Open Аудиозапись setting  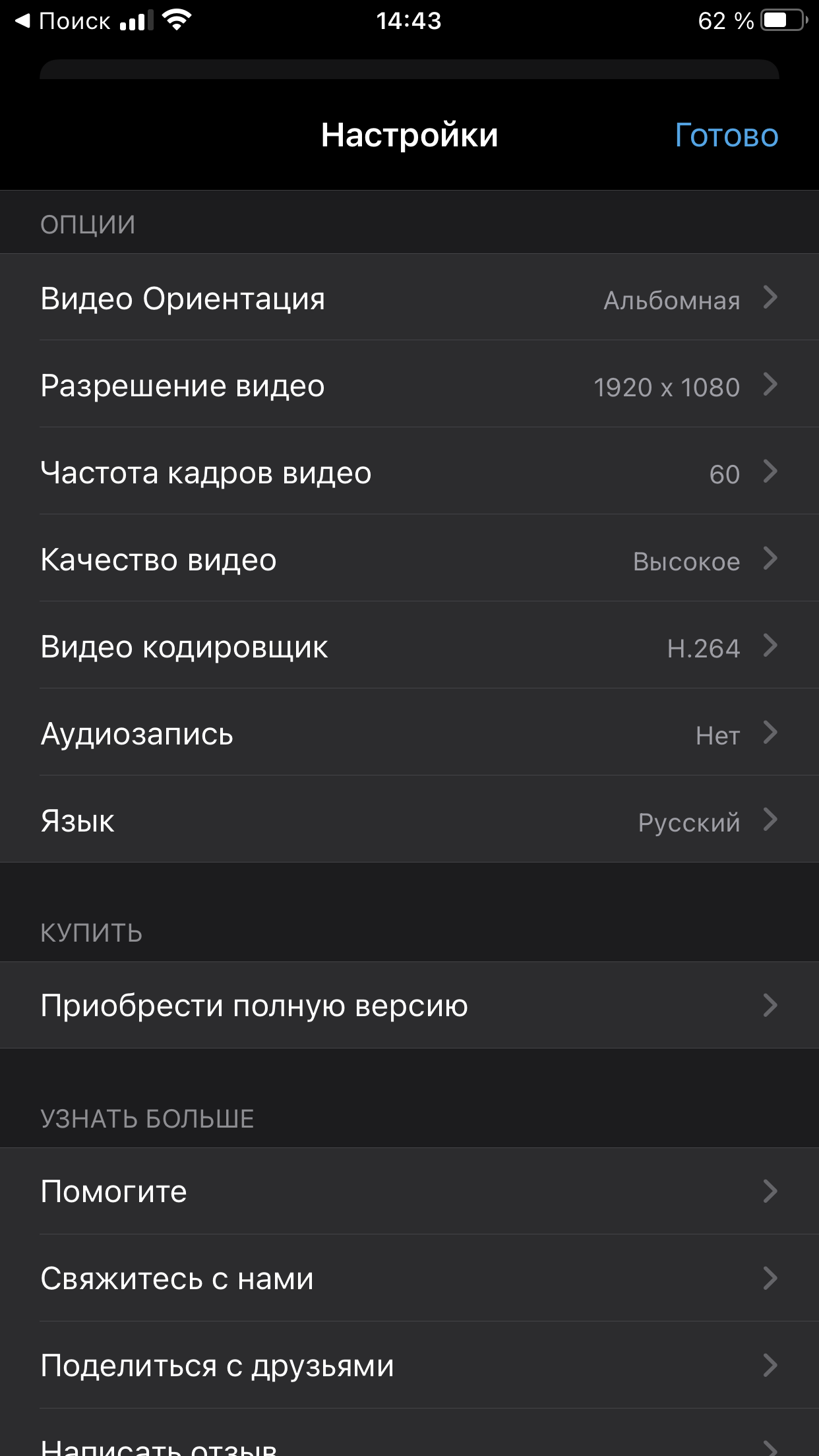pos(409,733)
